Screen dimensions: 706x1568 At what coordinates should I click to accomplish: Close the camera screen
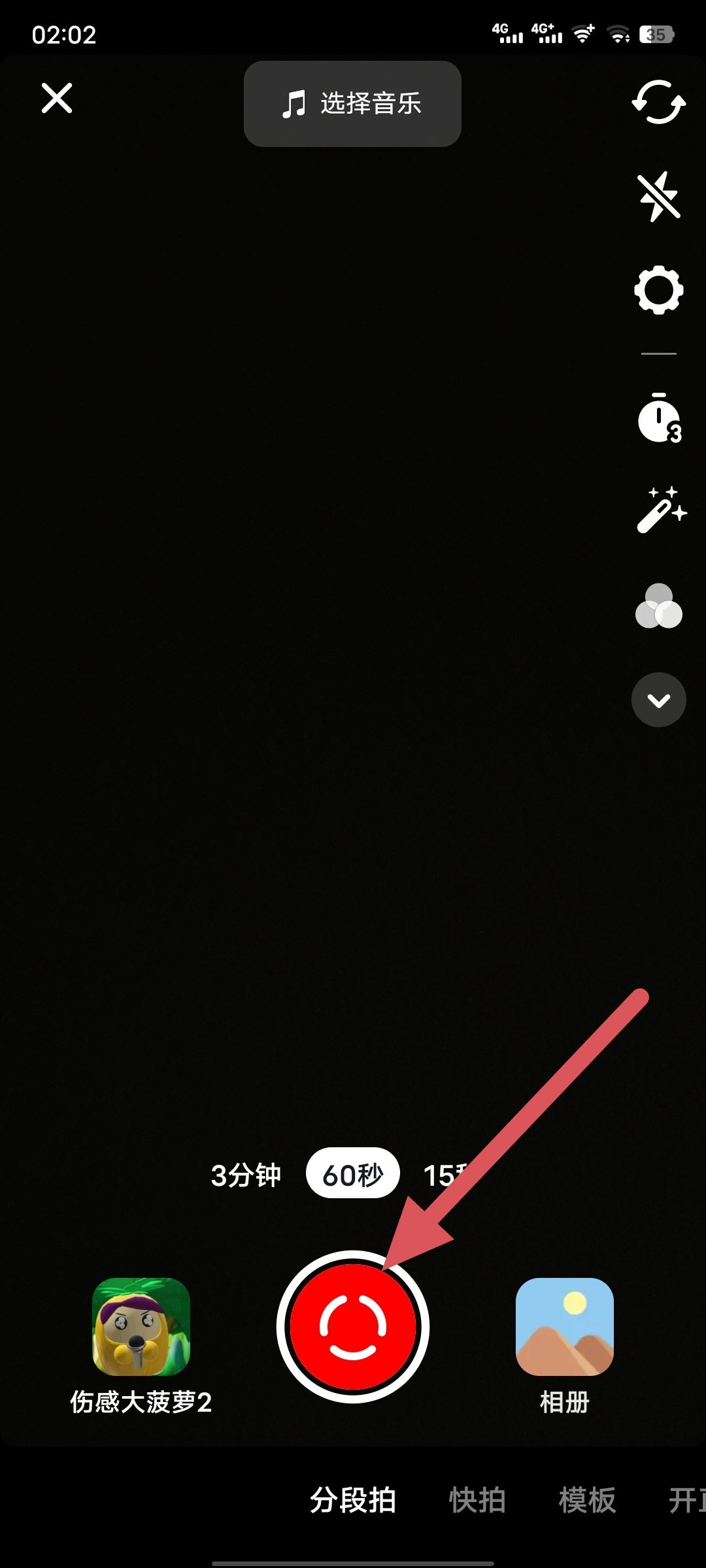pos(57,99)
